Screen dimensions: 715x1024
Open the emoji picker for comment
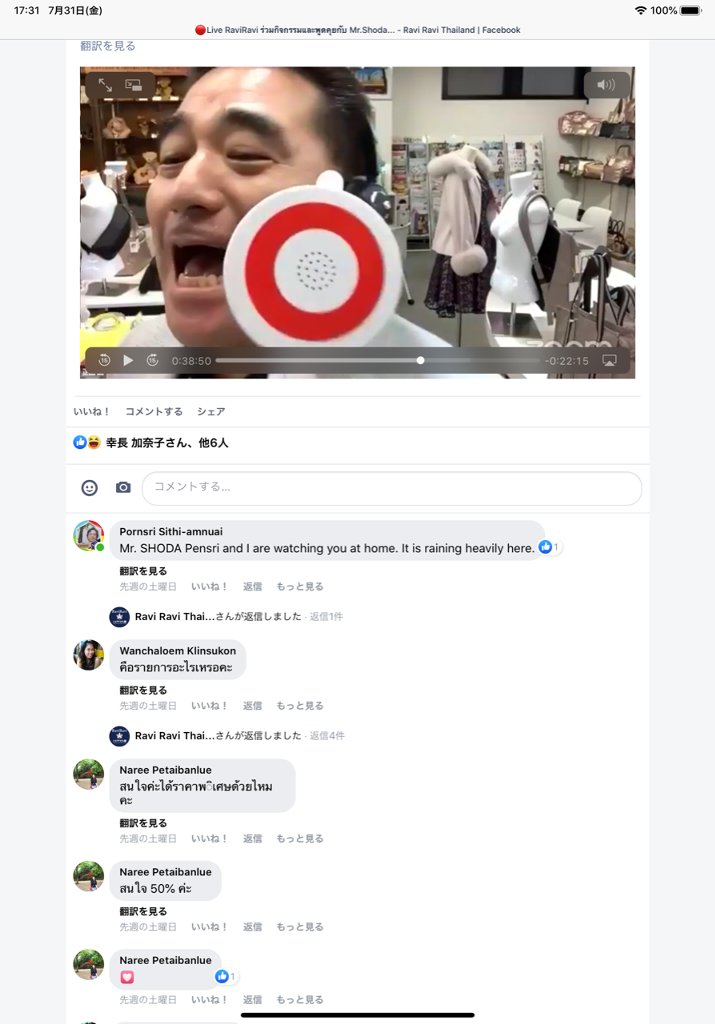point(90,487)
